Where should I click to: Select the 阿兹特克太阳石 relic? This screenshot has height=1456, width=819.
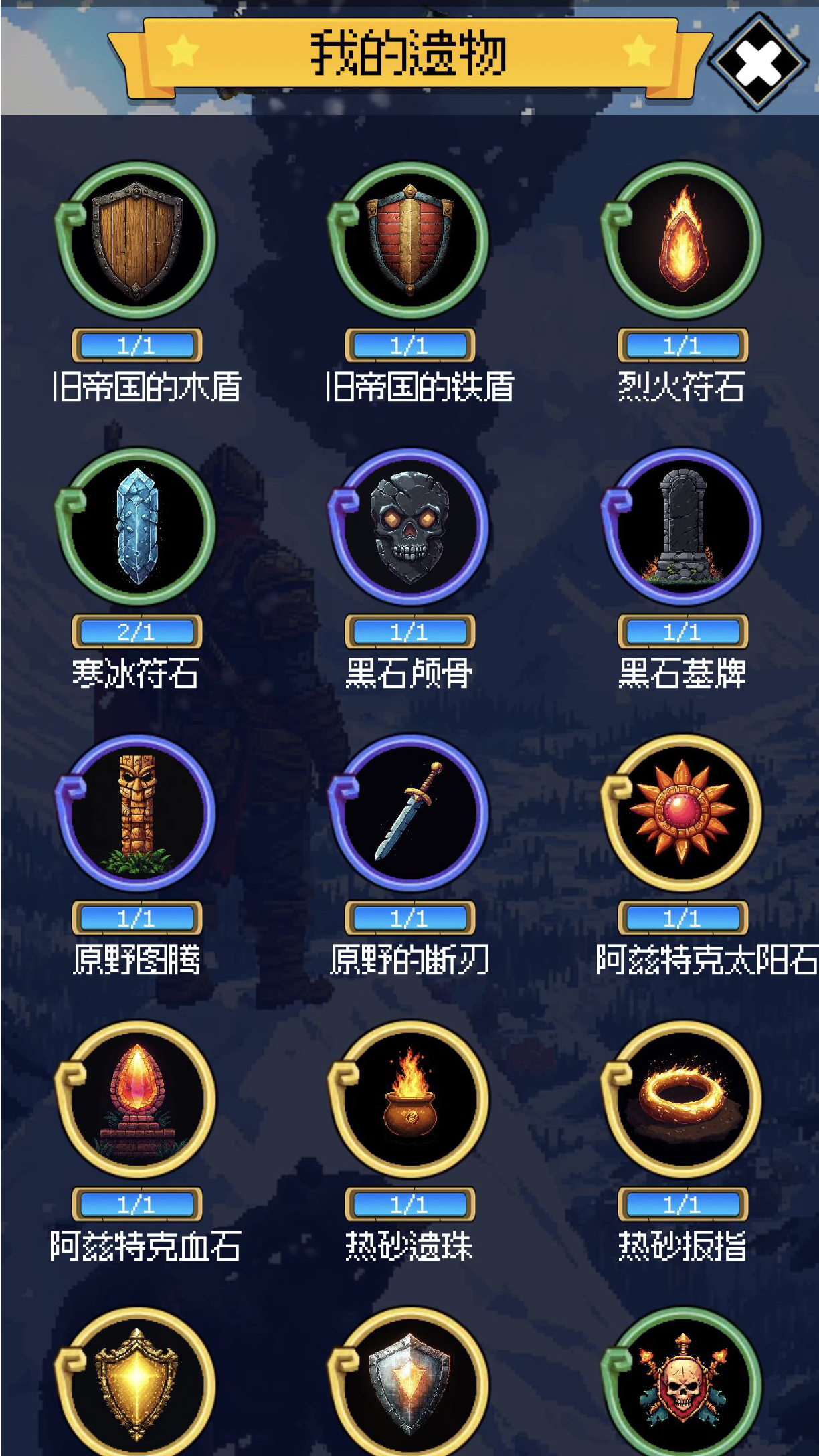(x=682, y=814)
